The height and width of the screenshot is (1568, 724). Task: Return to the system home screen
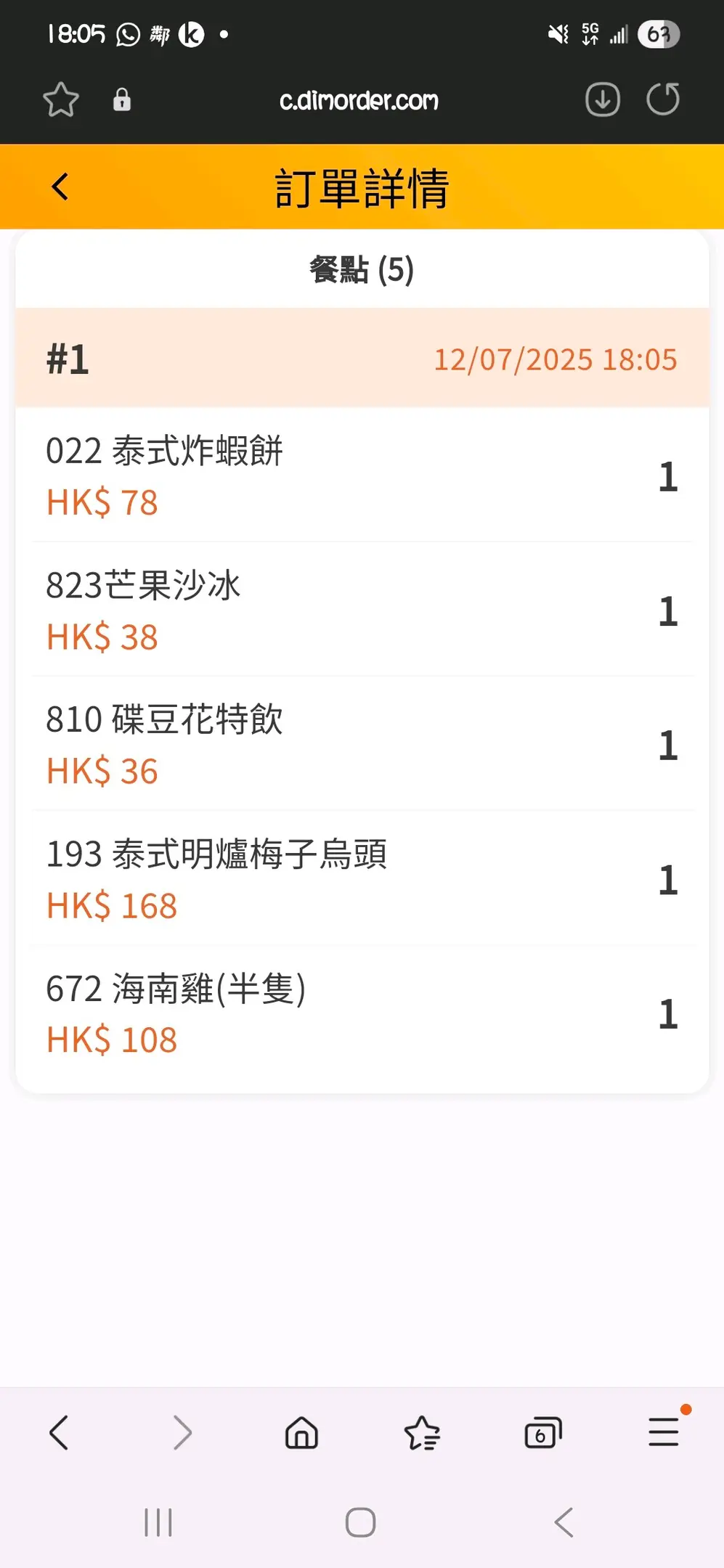point(360,1522)
